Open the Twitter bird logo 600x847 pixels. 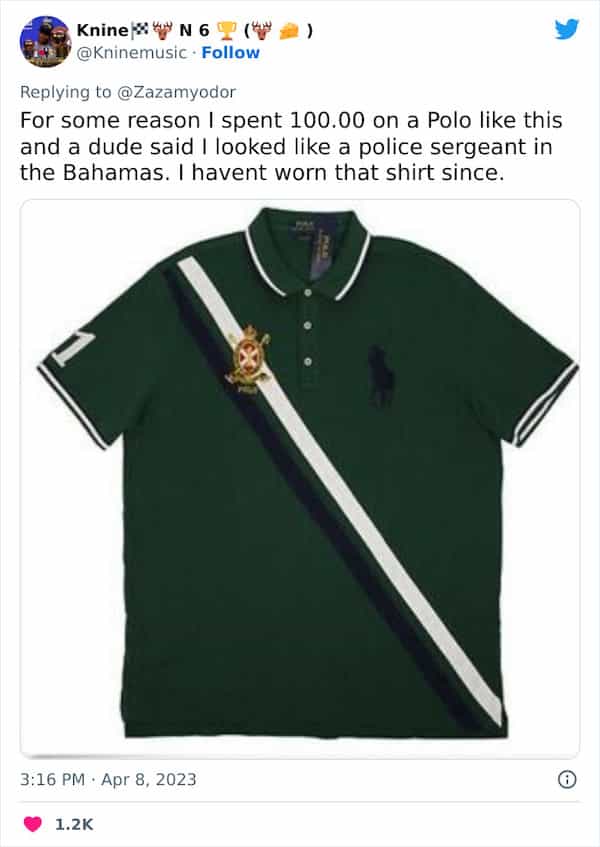point(566,29)
